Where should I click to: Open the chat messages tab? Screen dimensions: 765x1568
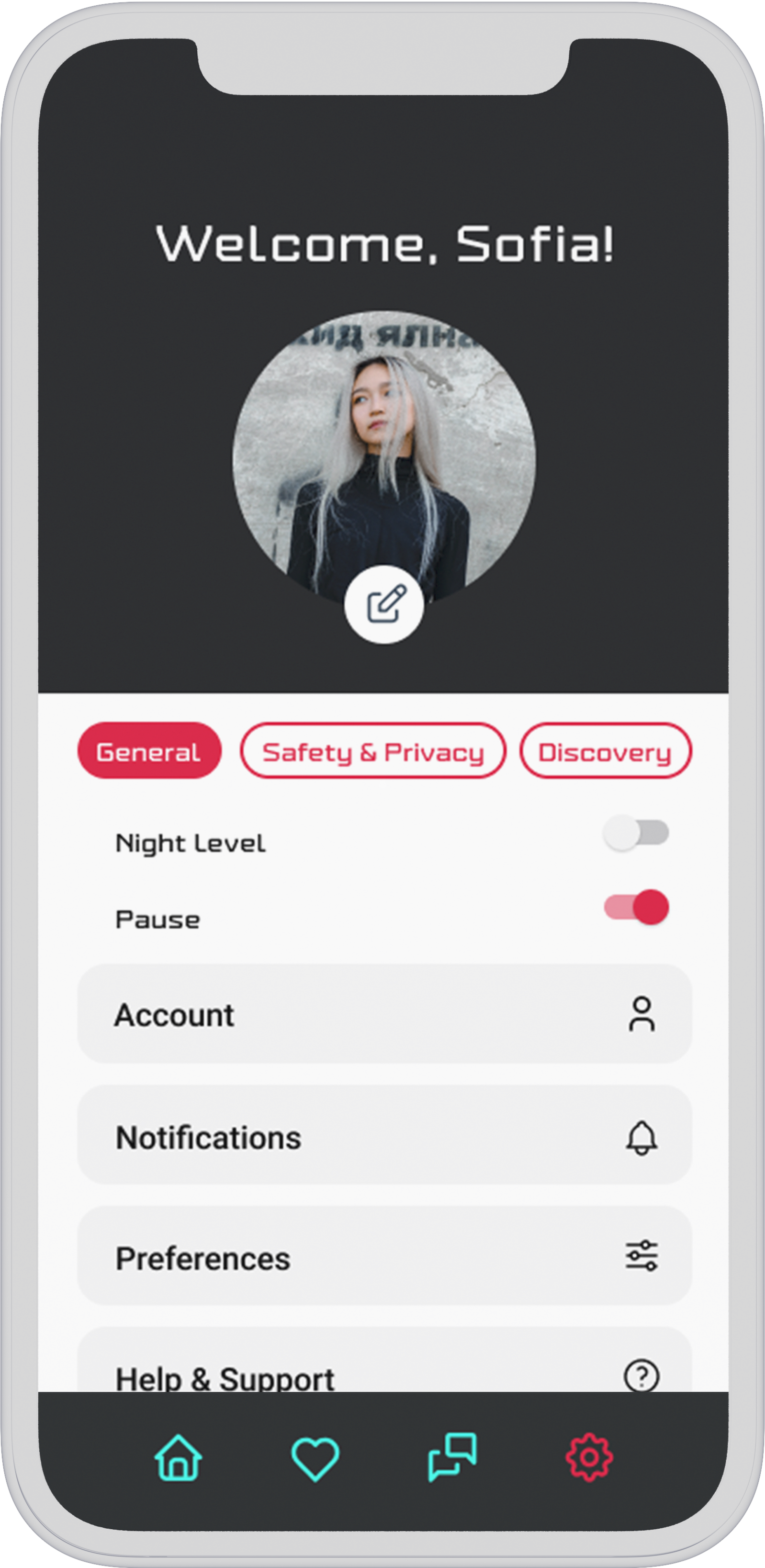452,1456
